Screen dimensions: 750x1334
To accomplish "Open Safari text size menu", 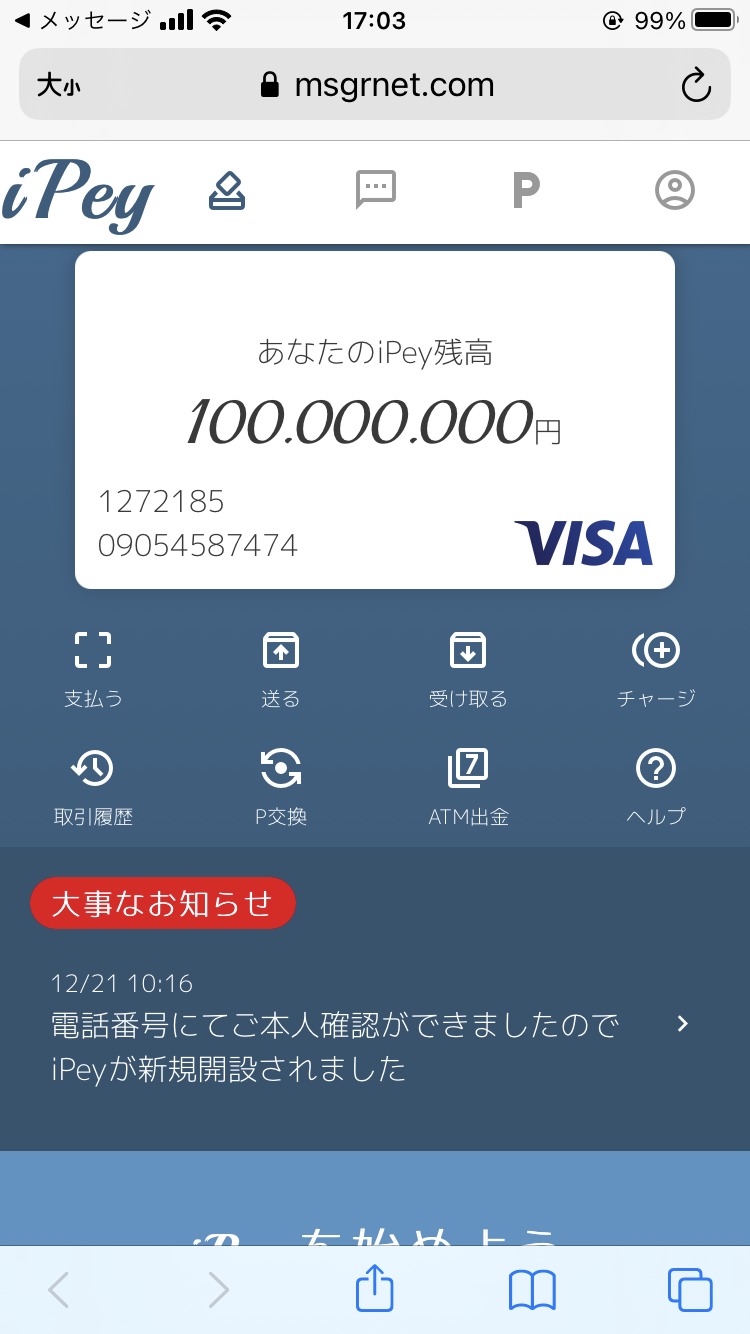I will click(59, 86).
